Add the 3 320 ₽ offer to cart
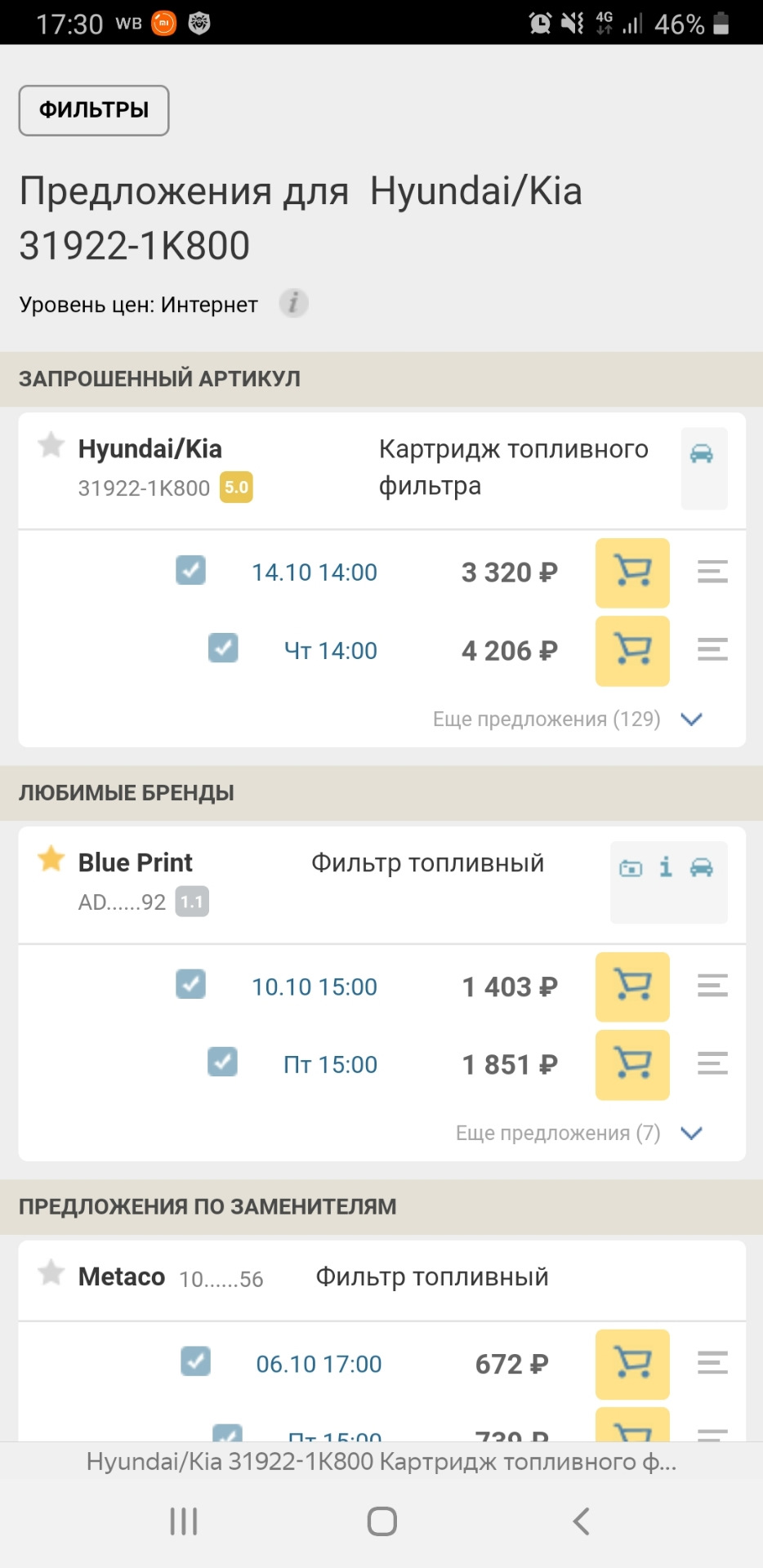 [632, 573]
